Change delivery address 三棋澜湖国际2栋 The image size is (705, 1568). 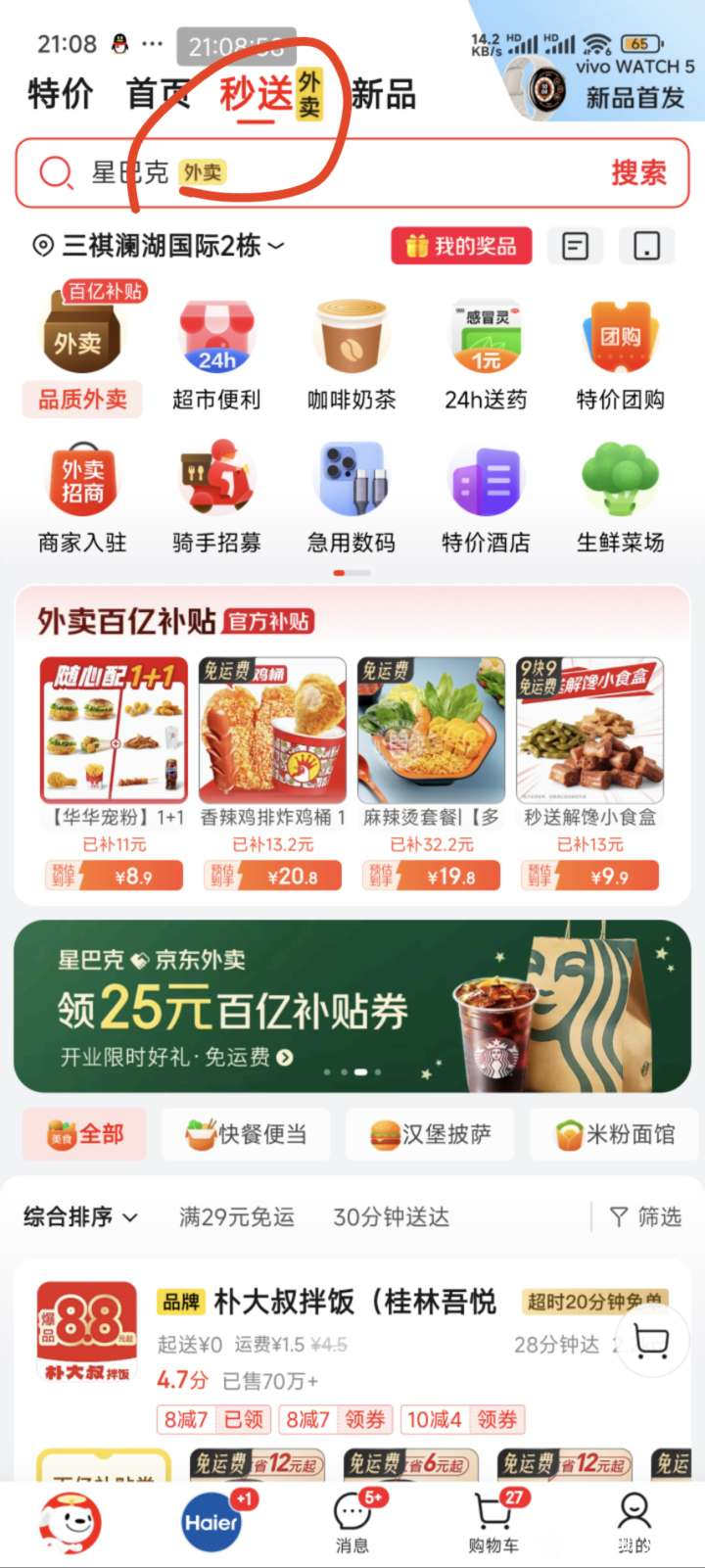159,245
